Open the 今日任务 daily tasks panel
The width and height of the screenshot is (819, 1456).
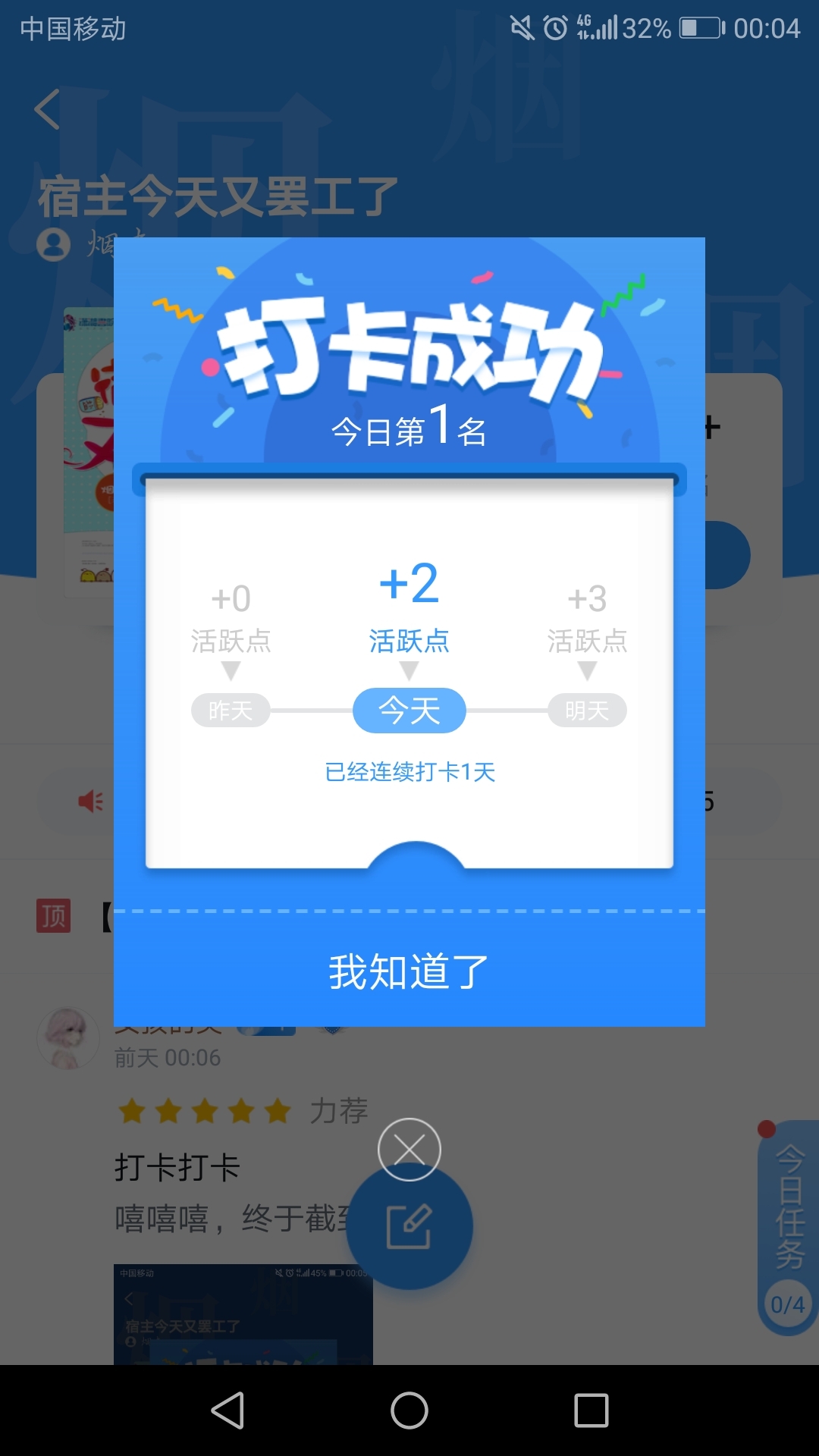[x=788, y=1227]
